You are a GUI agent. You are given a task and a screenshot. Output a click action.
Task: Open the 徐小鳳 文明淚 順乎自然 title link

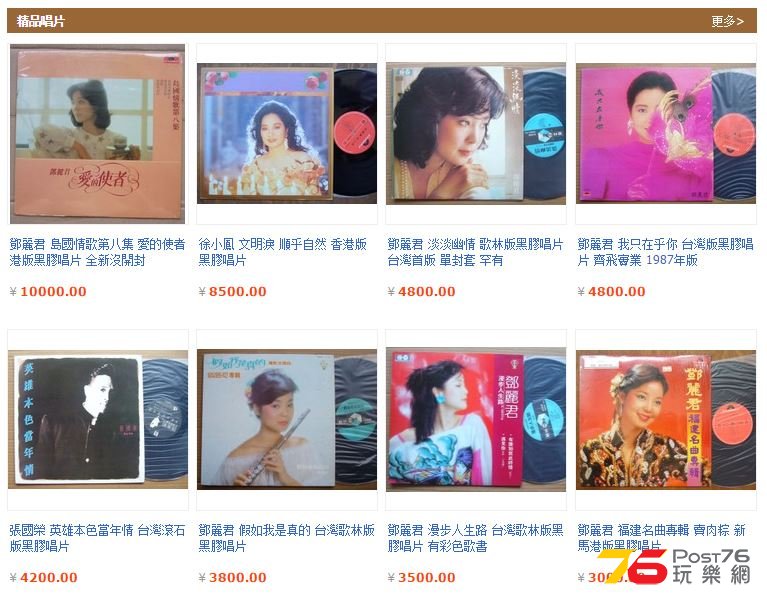pyautogui.click(x=282, y=251)
